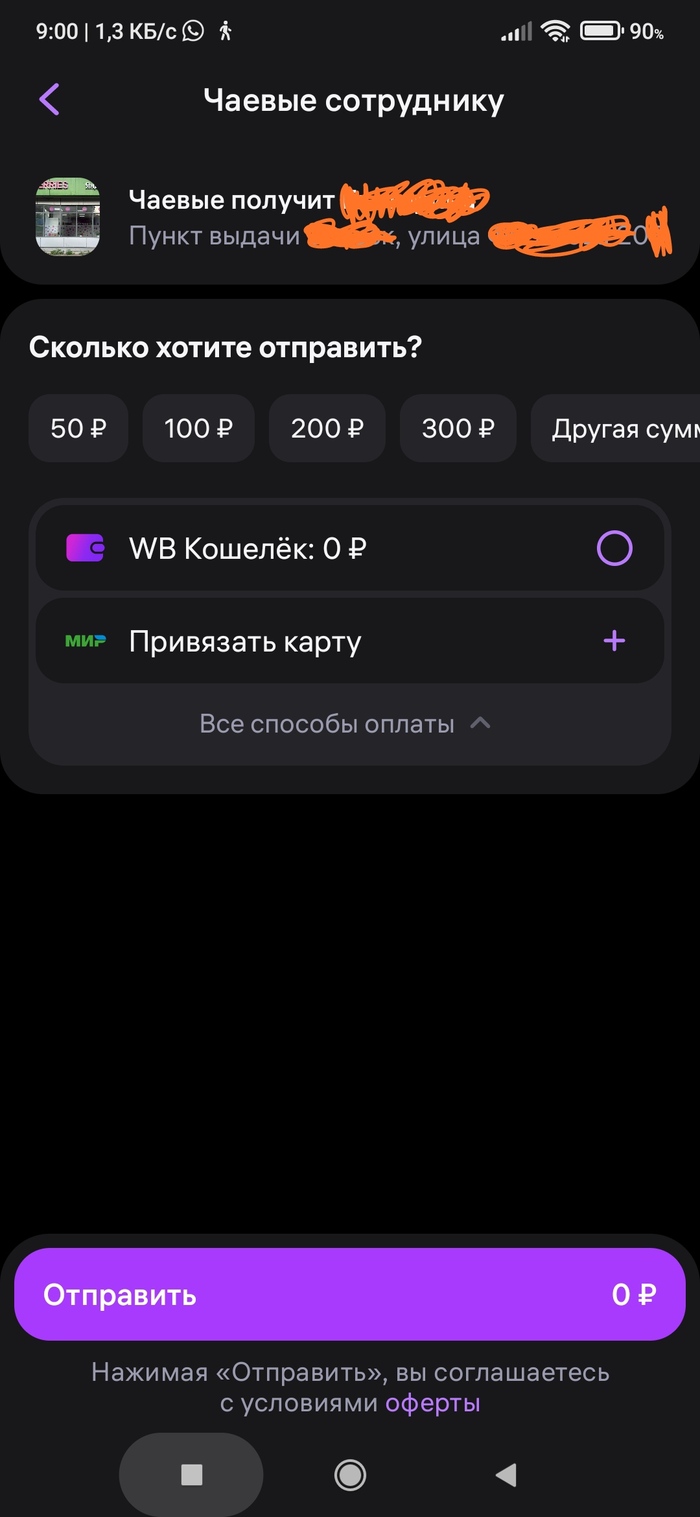Open recent apps with square button
Viewport: 700px width, 1517px height.
[191, 1474]
